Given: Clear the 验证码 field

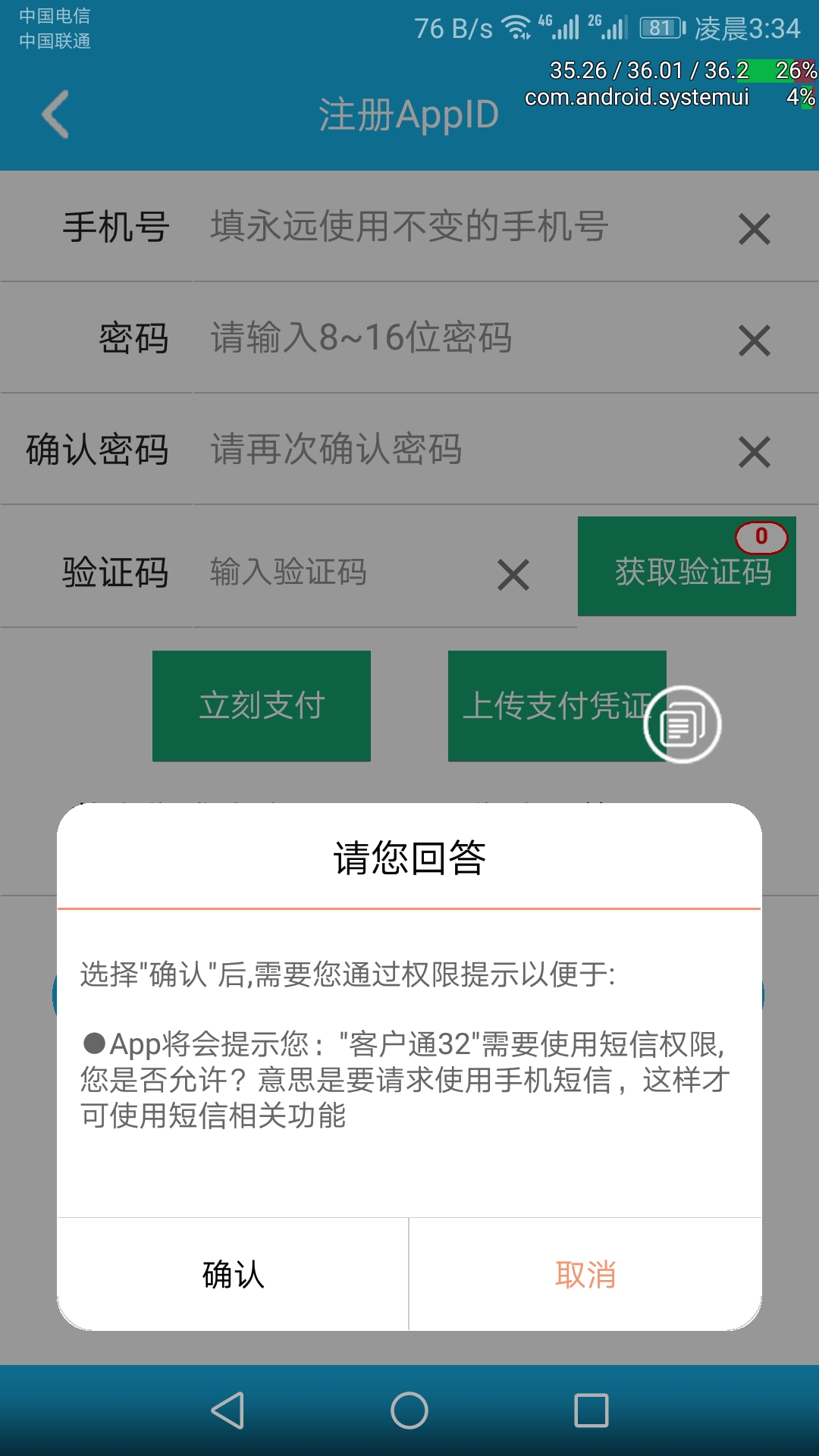Looking at the screenshot, I should click(x=513, y=575).
